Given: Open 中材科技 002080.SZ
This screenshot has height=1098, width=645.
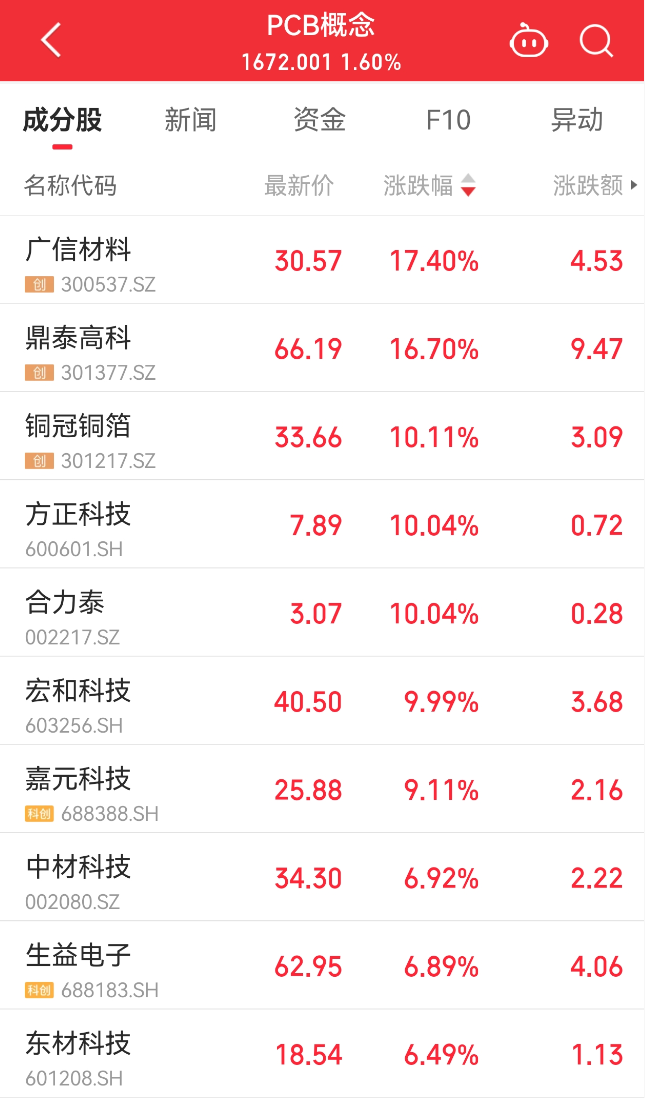Looking at the screenshot, I should 322,877.
